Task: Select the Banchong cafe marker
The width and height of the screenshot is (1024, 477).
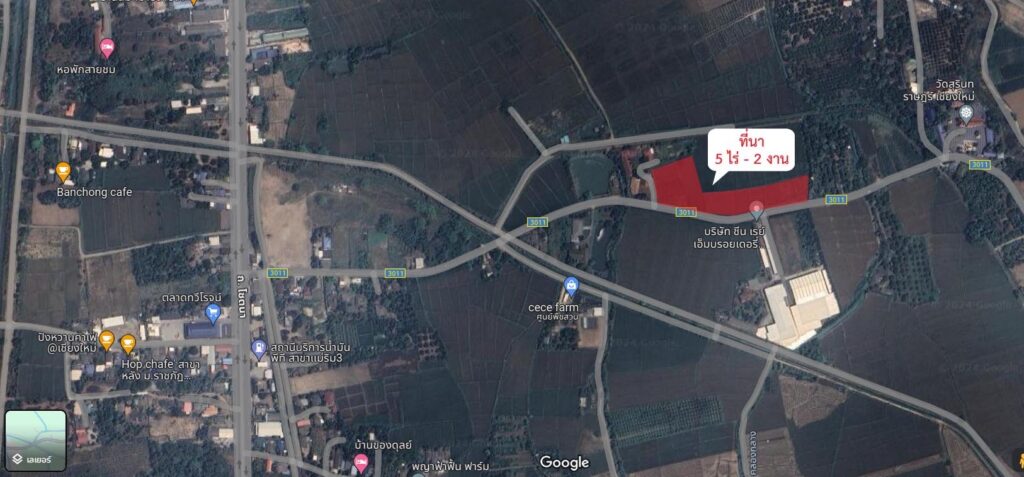Action: pos(63,171)
